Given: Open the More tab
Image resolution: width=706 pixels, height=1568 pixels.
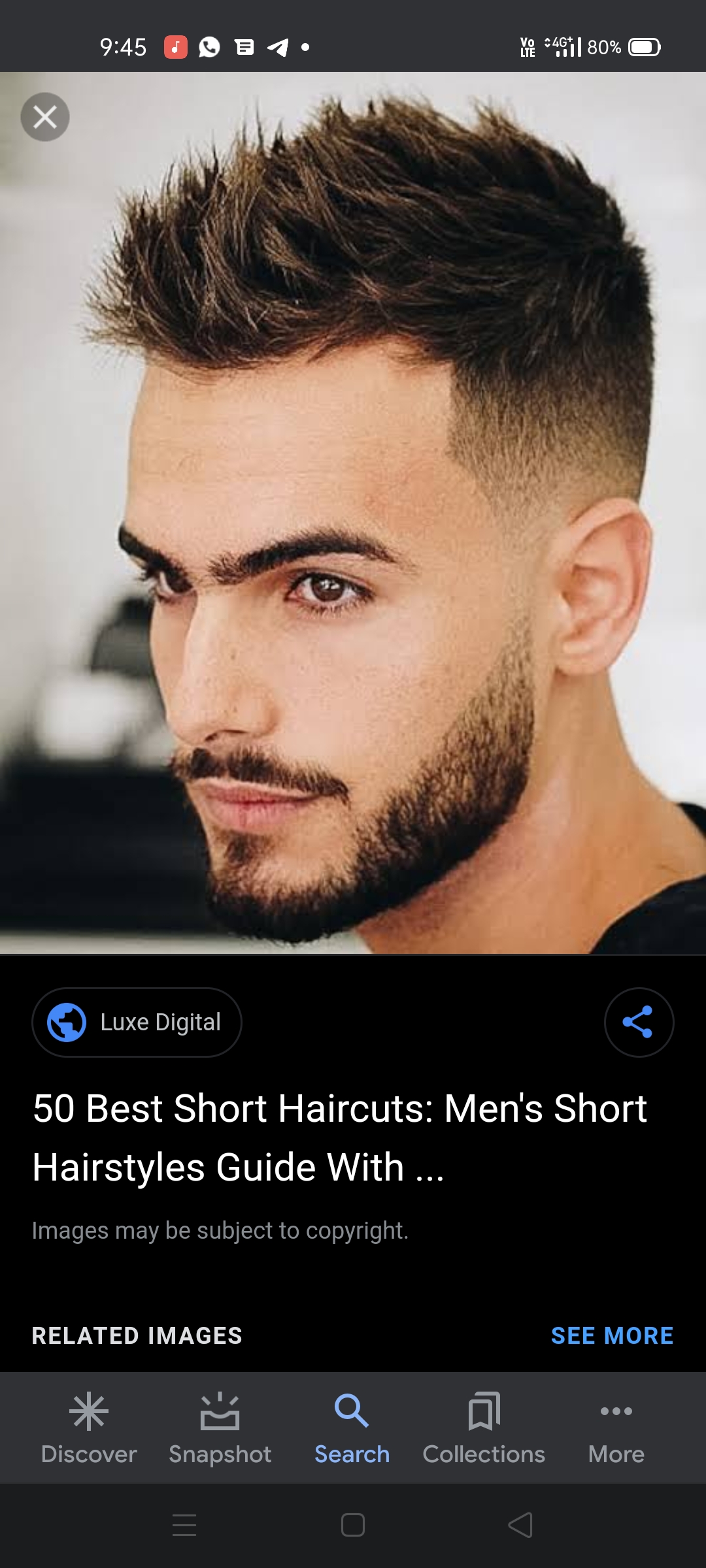Looking at the screenshot, I should pyautogui.click(x=616, y=1428).
